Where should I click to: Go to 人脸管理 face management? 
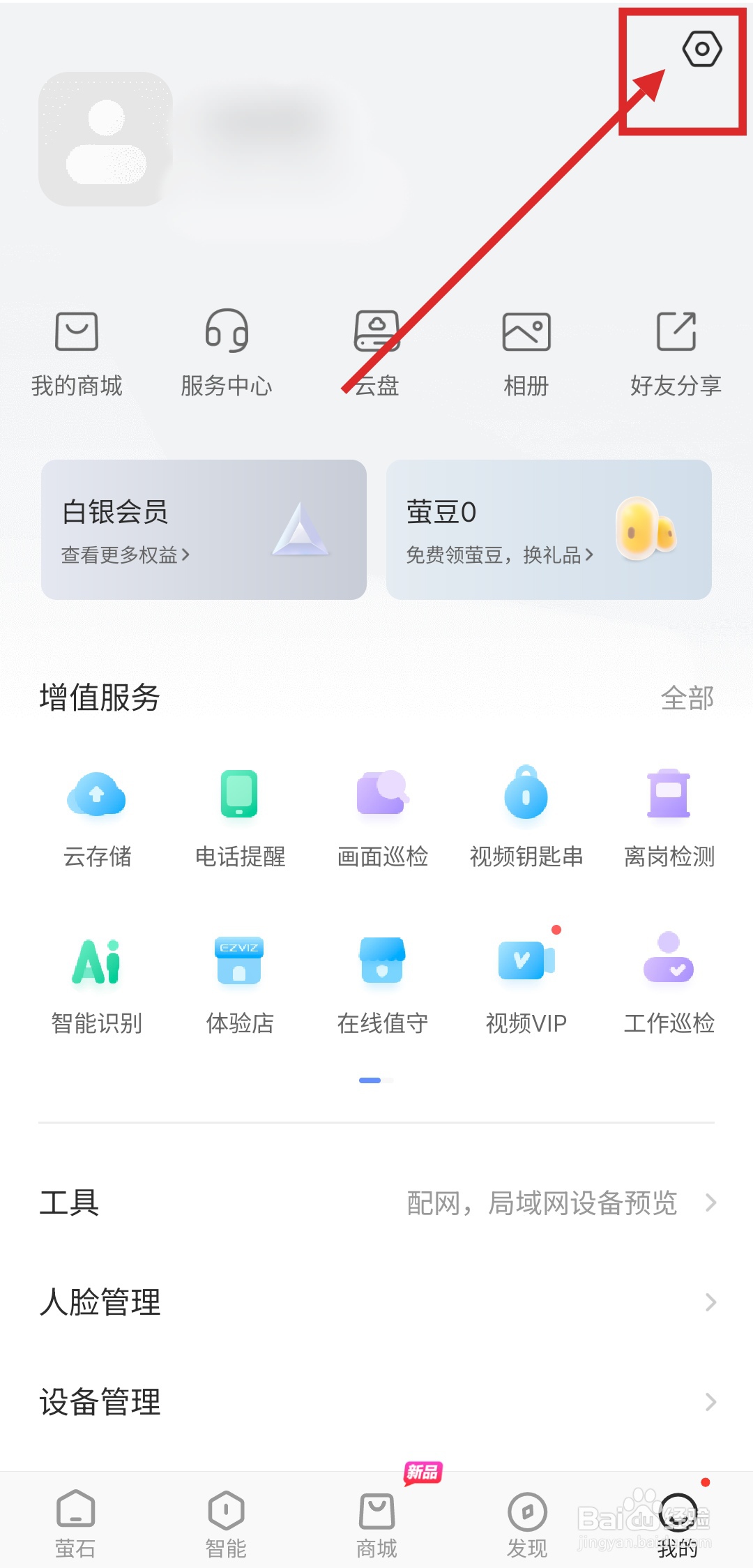click(x=376, y=1302)
